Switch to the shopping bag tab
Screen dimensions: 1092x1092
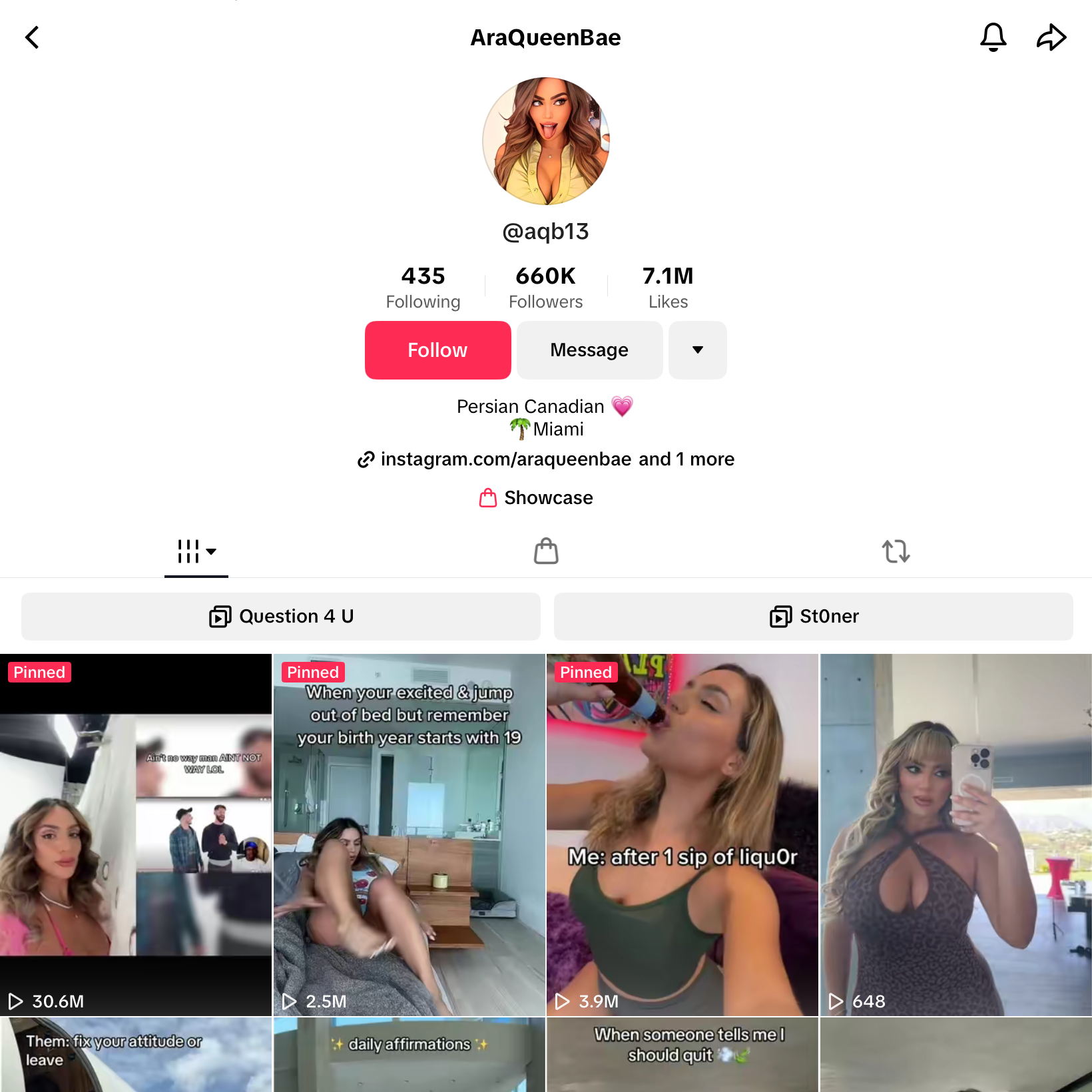(546, 551)
